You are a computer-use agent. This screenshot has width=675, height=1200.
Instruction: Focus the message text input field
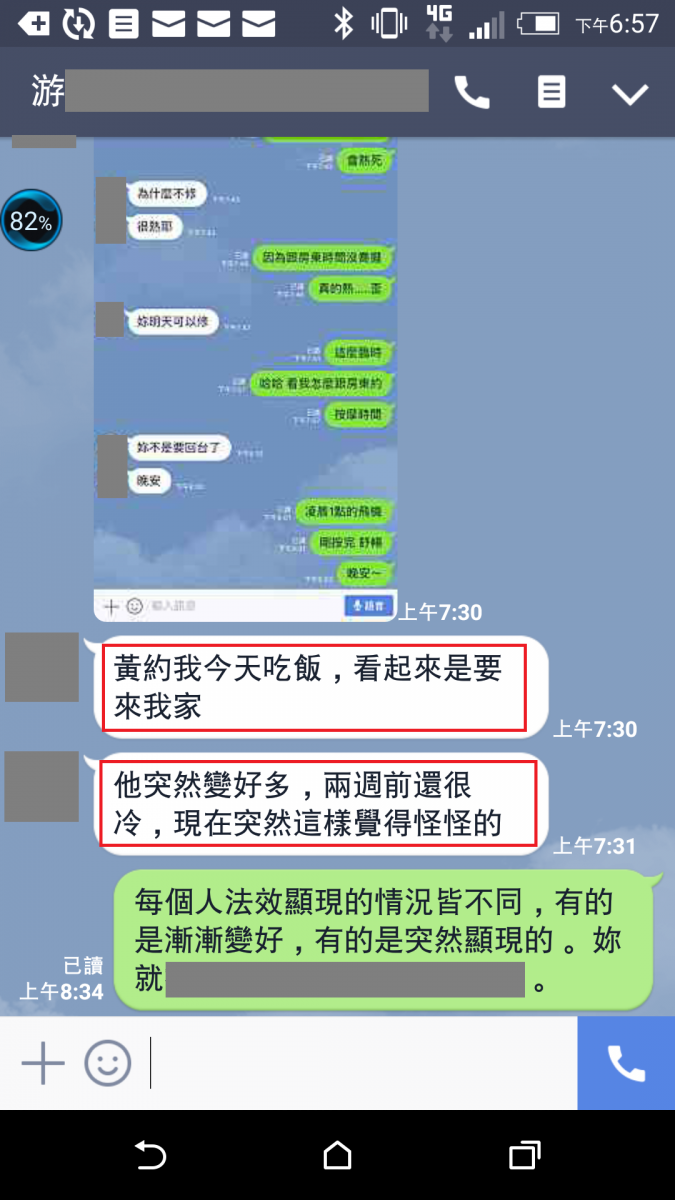[x=360, y=1061]
